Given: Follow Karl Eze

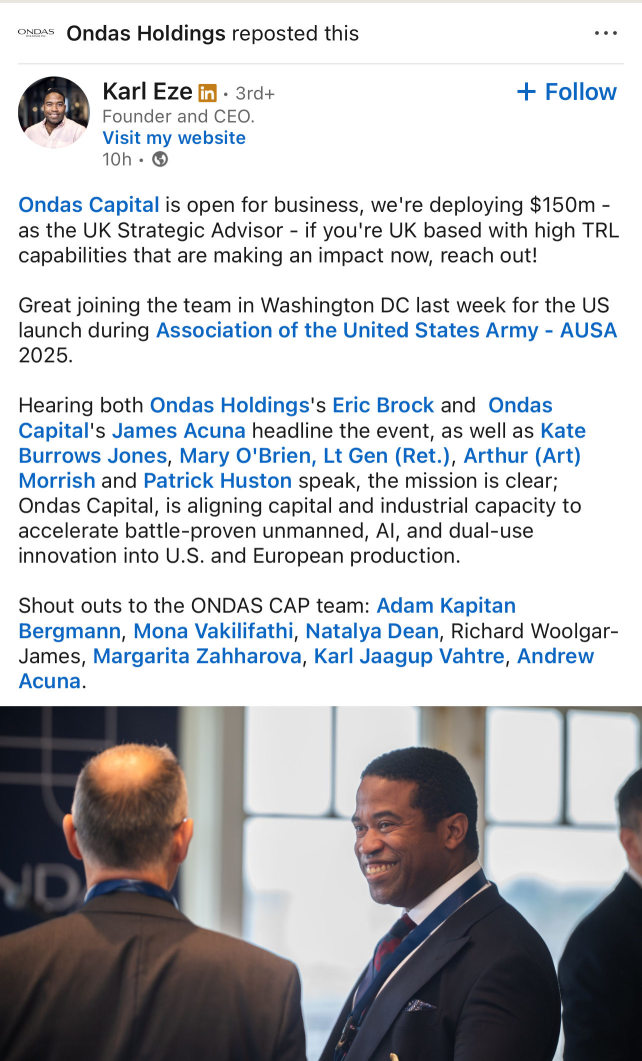Looking at the screenshot, I should [x=566, y=92].
